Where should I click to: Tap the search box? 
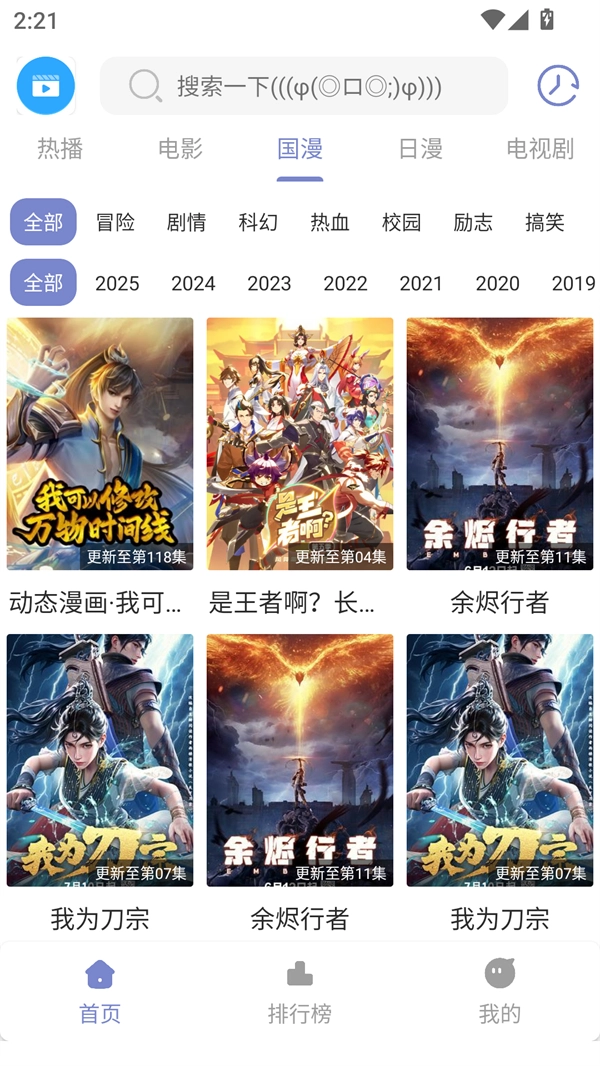coord(304,86)
